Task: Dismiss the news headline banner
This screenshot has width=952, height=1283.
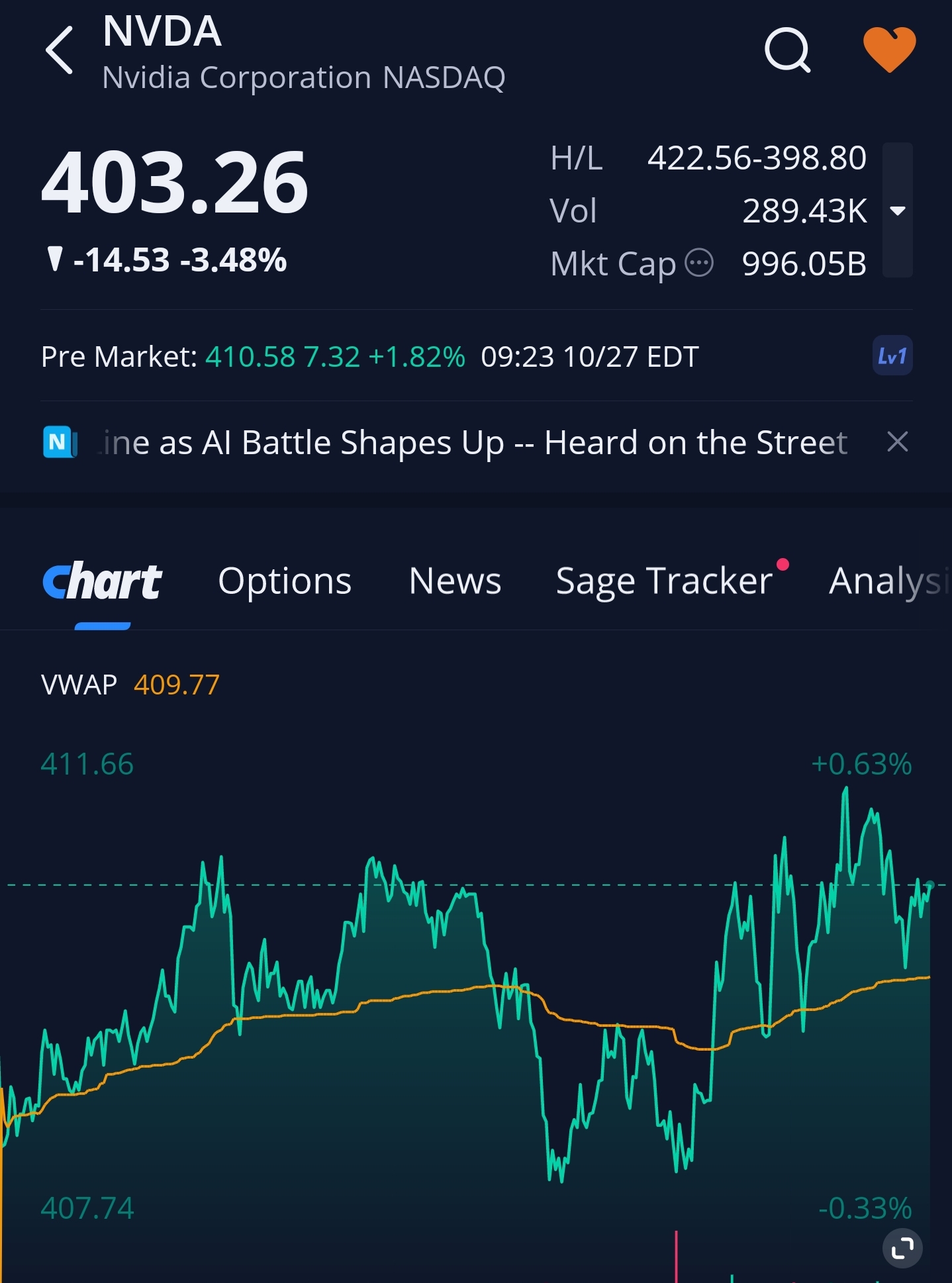Action: 897,442
